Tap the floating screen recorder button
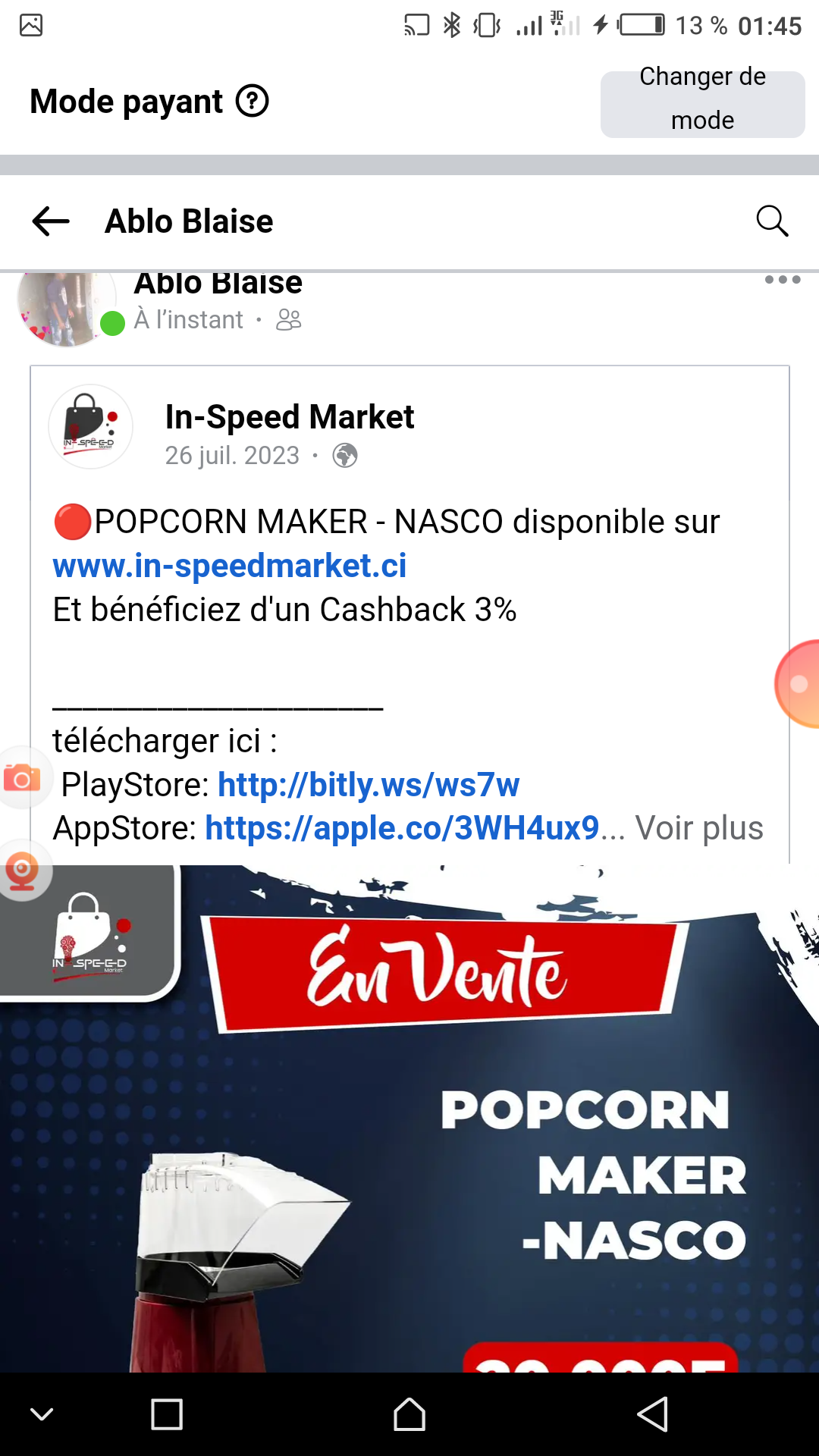819x1456 pixels. tap(23, 871)
